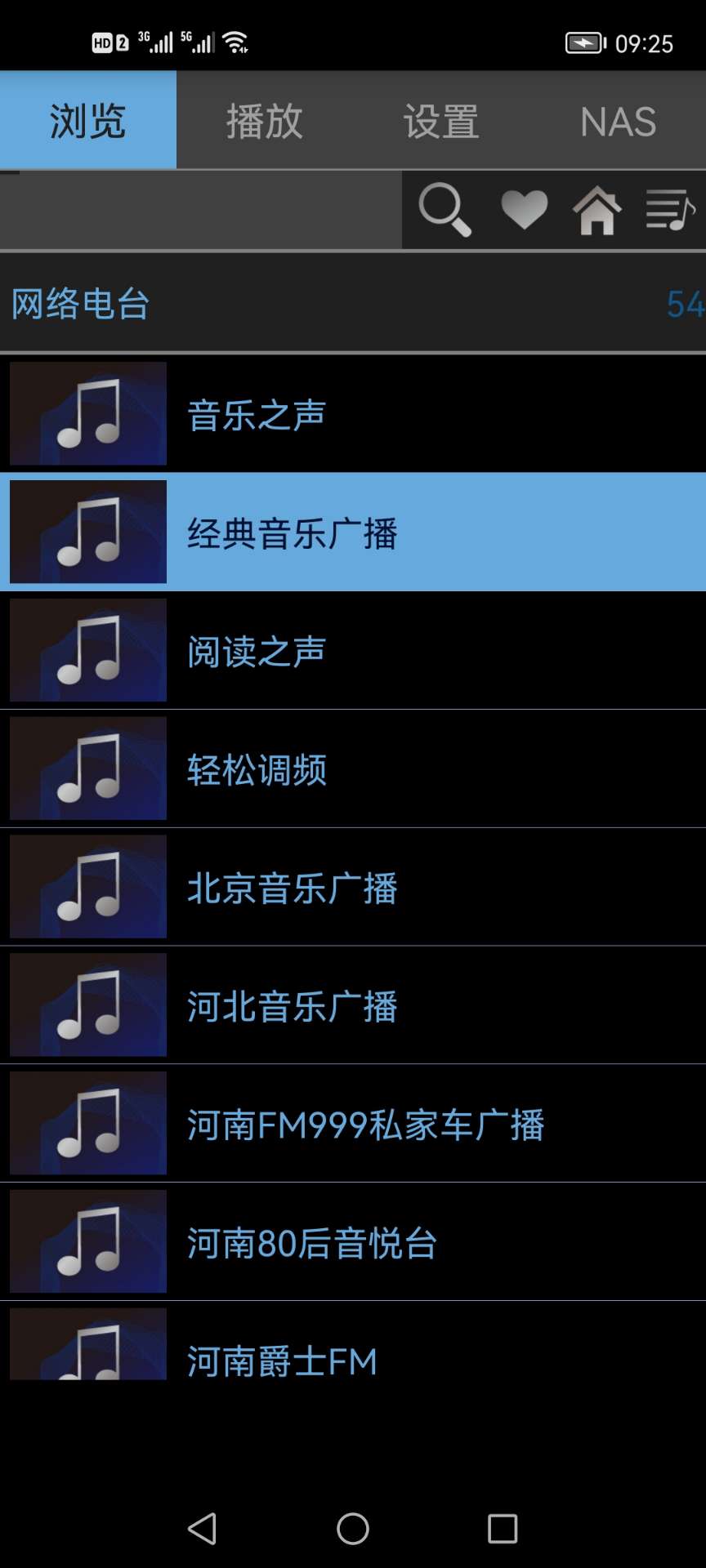Open the playlist queue icon

pos(670,210)
